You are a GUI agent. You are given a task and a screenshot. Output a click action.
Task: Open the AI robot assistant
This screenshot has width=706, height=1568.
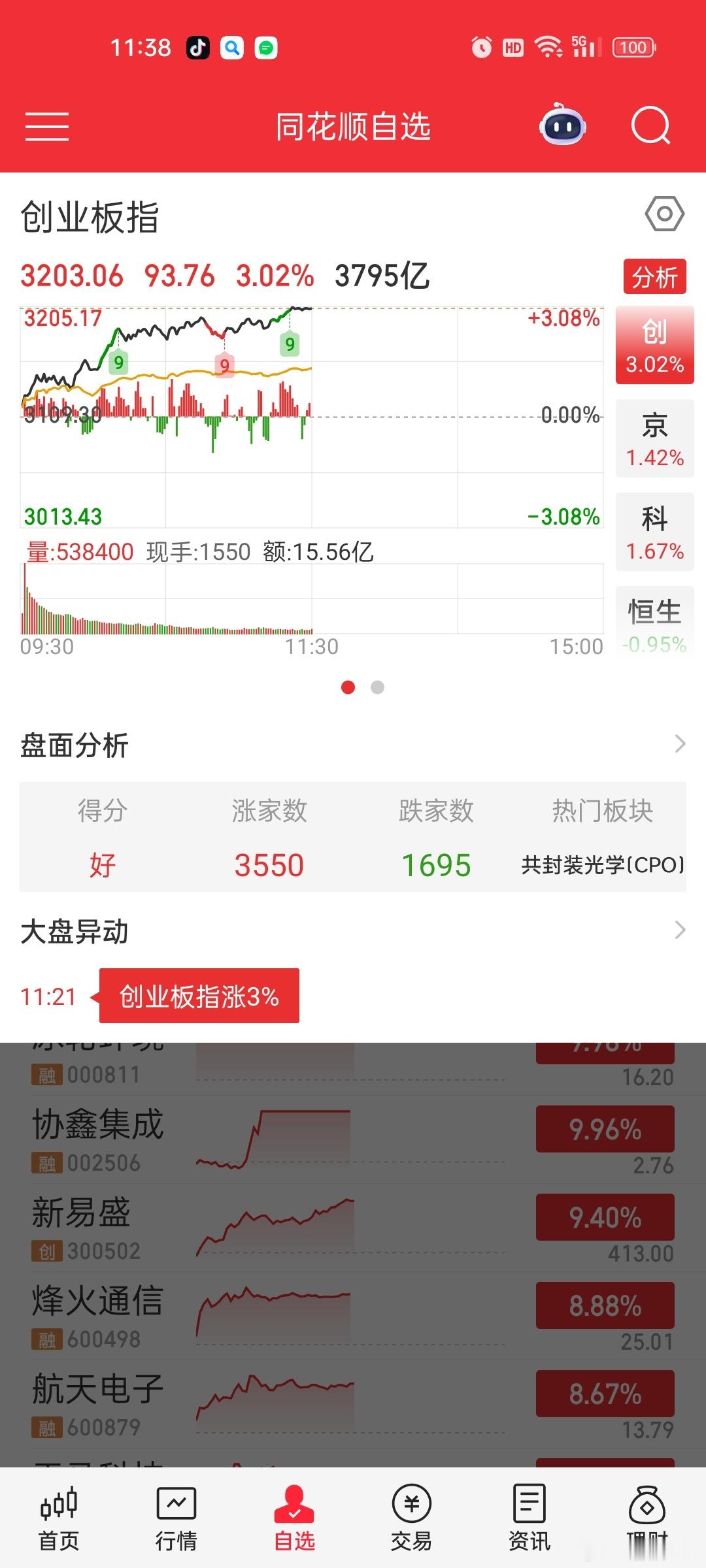(x=561, y=127)
